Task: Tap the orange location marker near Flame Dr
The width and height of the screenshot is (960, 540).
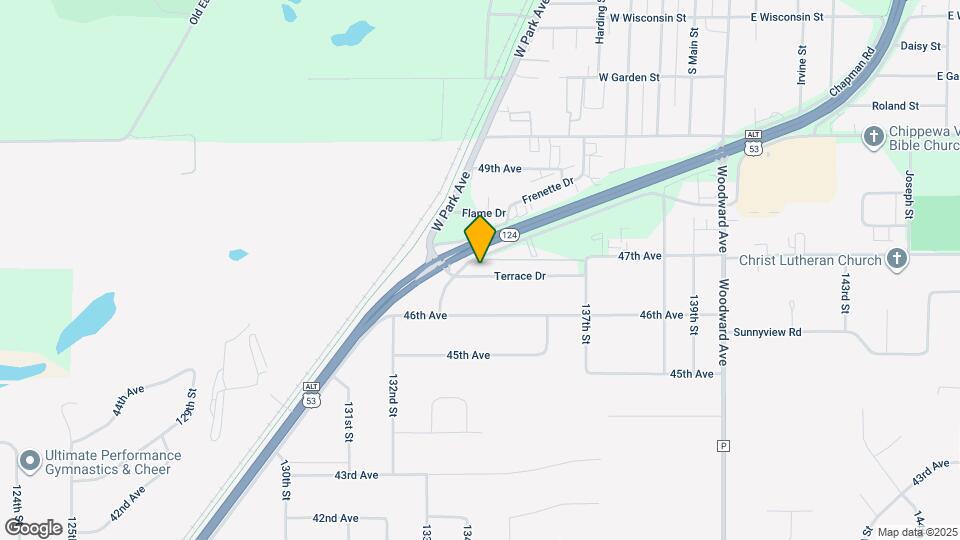Action: pyautogui.click(x=480, y=239)
